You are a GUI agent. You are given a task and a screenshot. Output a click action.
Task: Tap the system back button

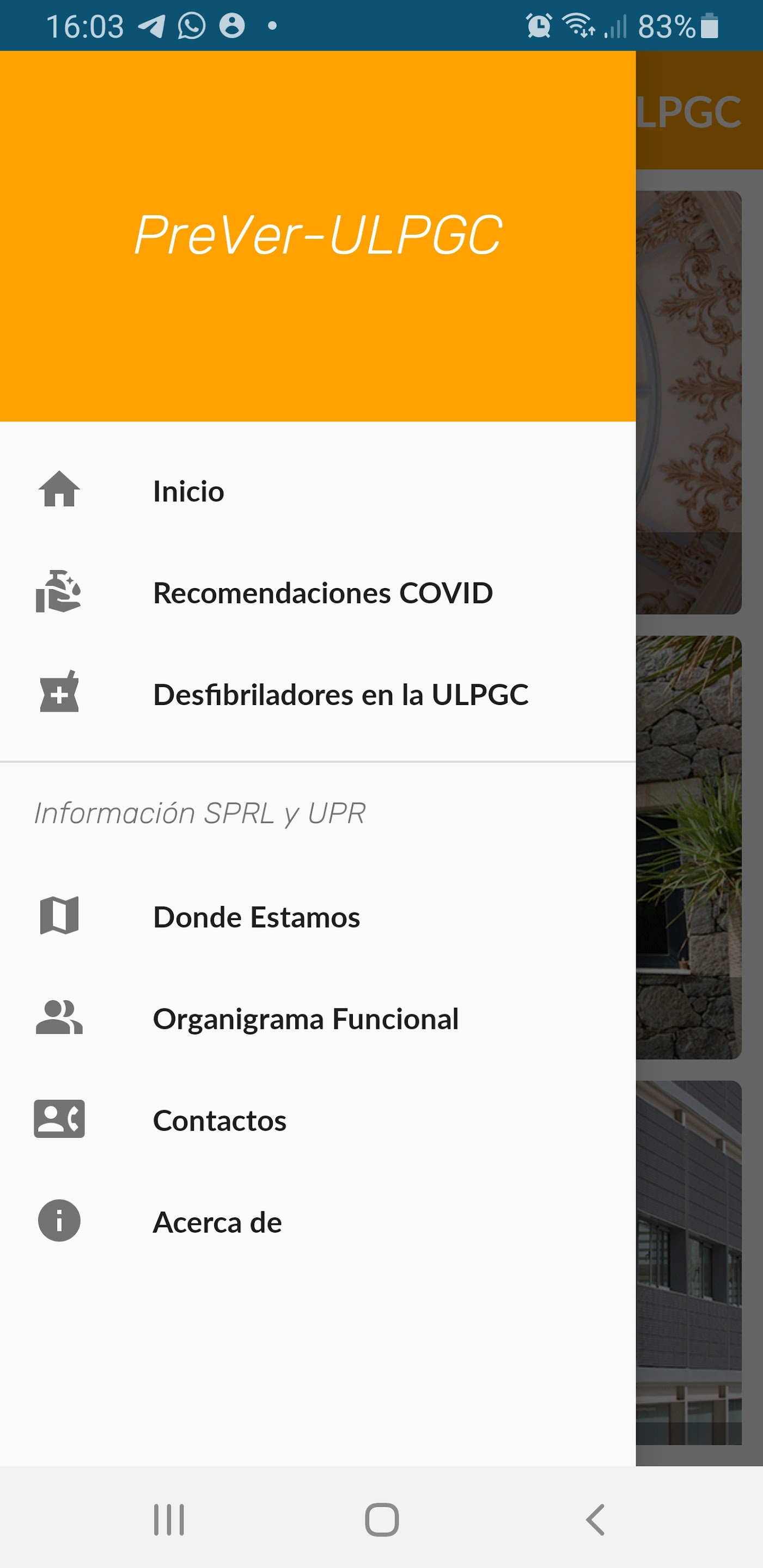tap(595, 1520)
